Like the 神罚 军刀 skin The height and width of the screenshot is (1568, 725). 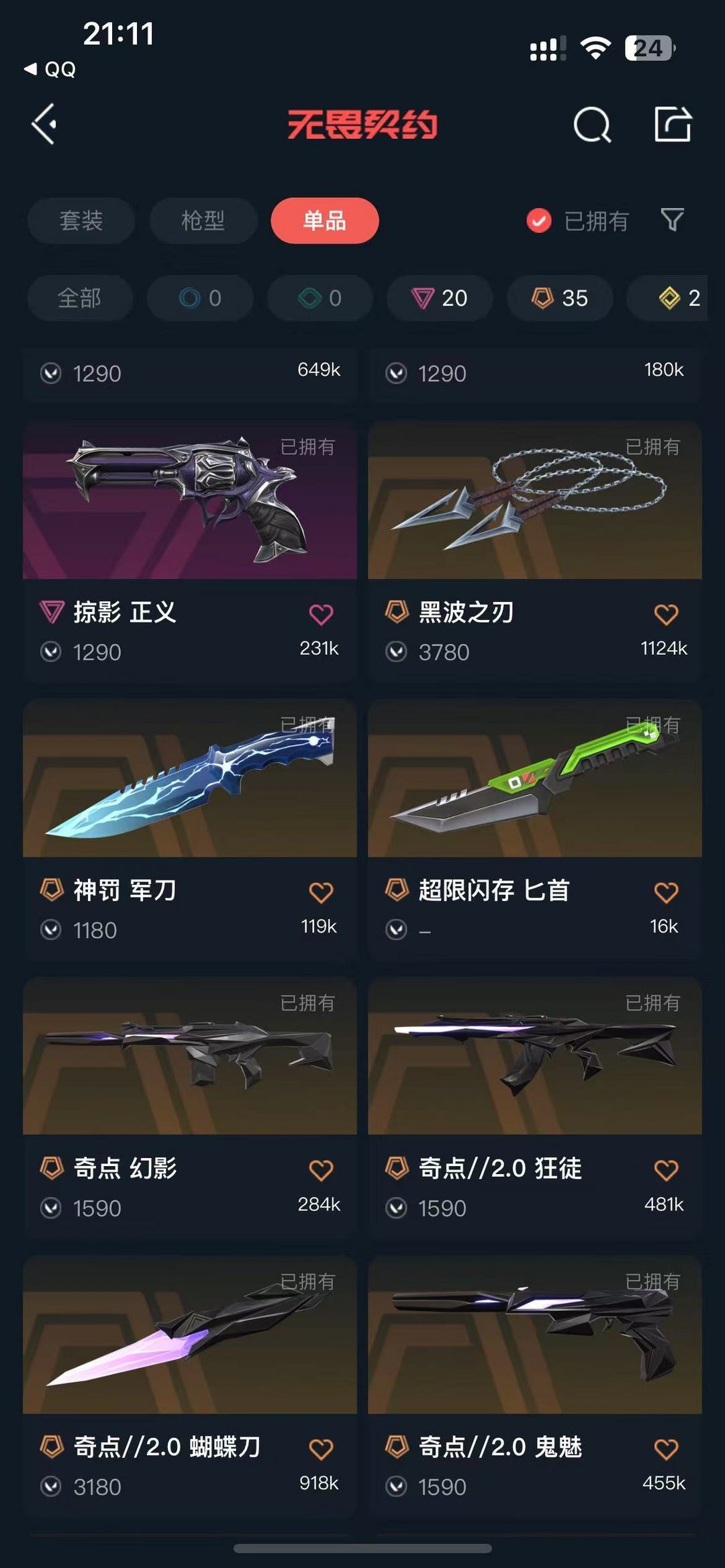click(321, 892)
